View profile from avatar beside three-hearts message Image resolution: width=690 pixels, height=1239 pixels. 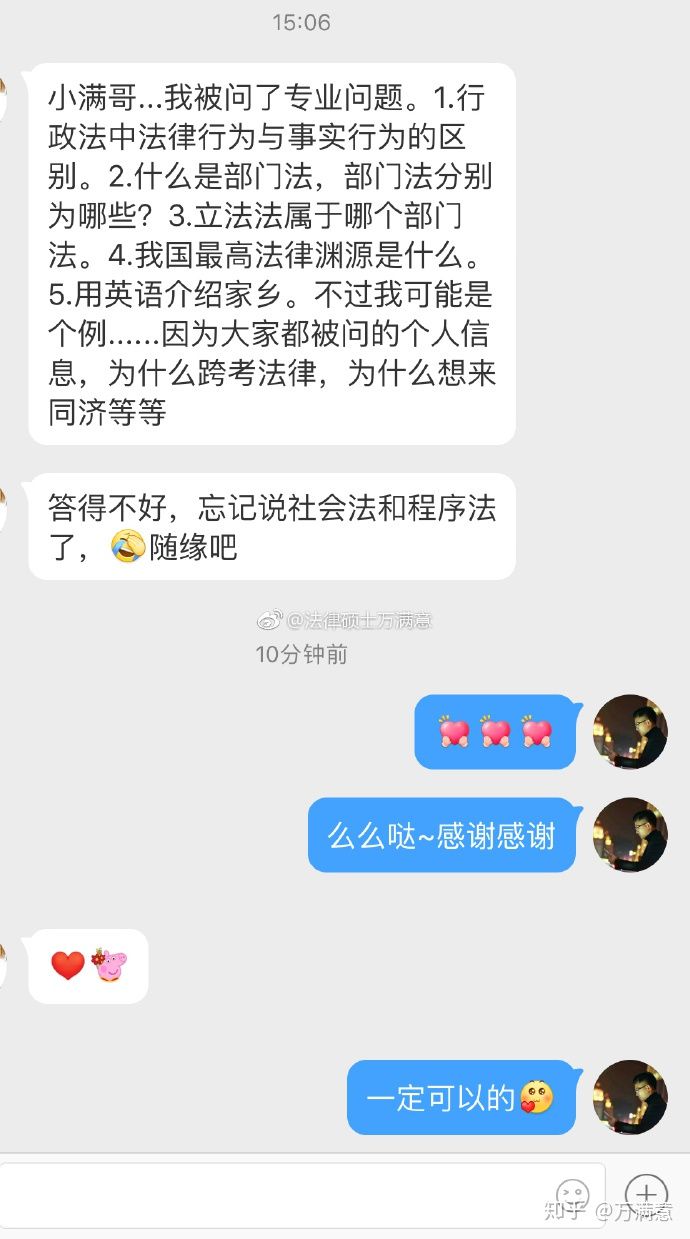[630, 732]
